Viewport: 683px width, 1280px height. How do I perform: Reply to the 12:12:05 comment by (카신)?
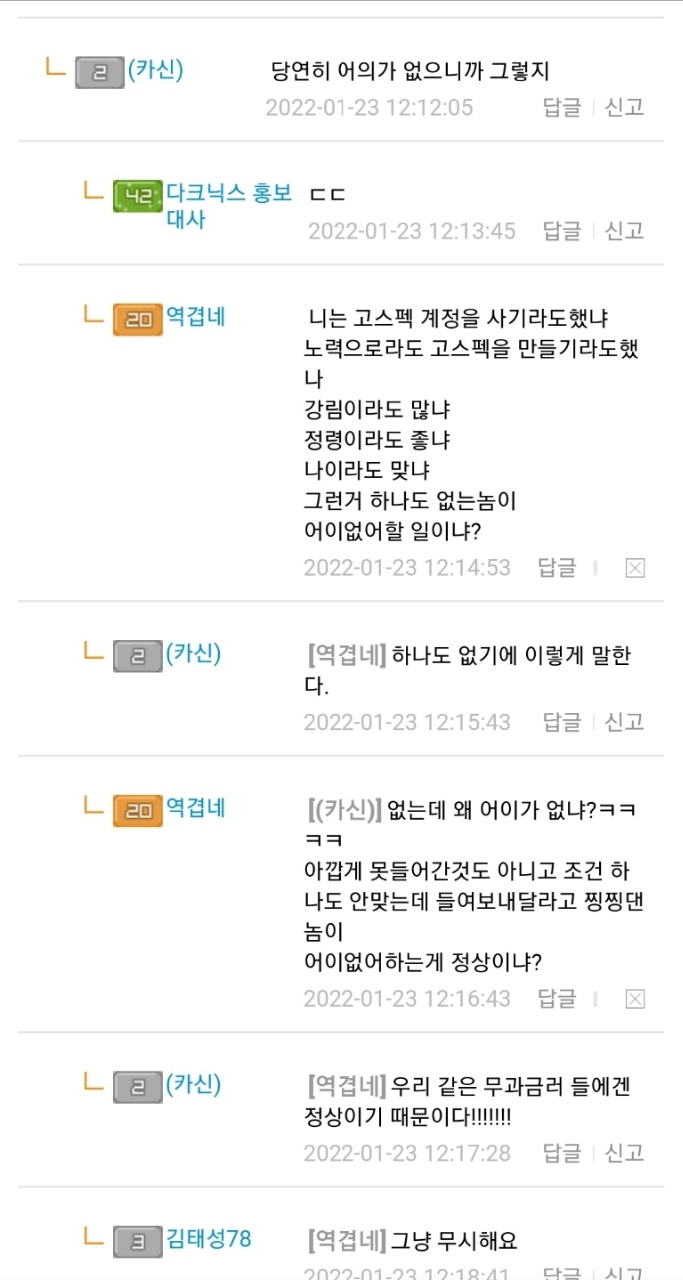point(561,107)
